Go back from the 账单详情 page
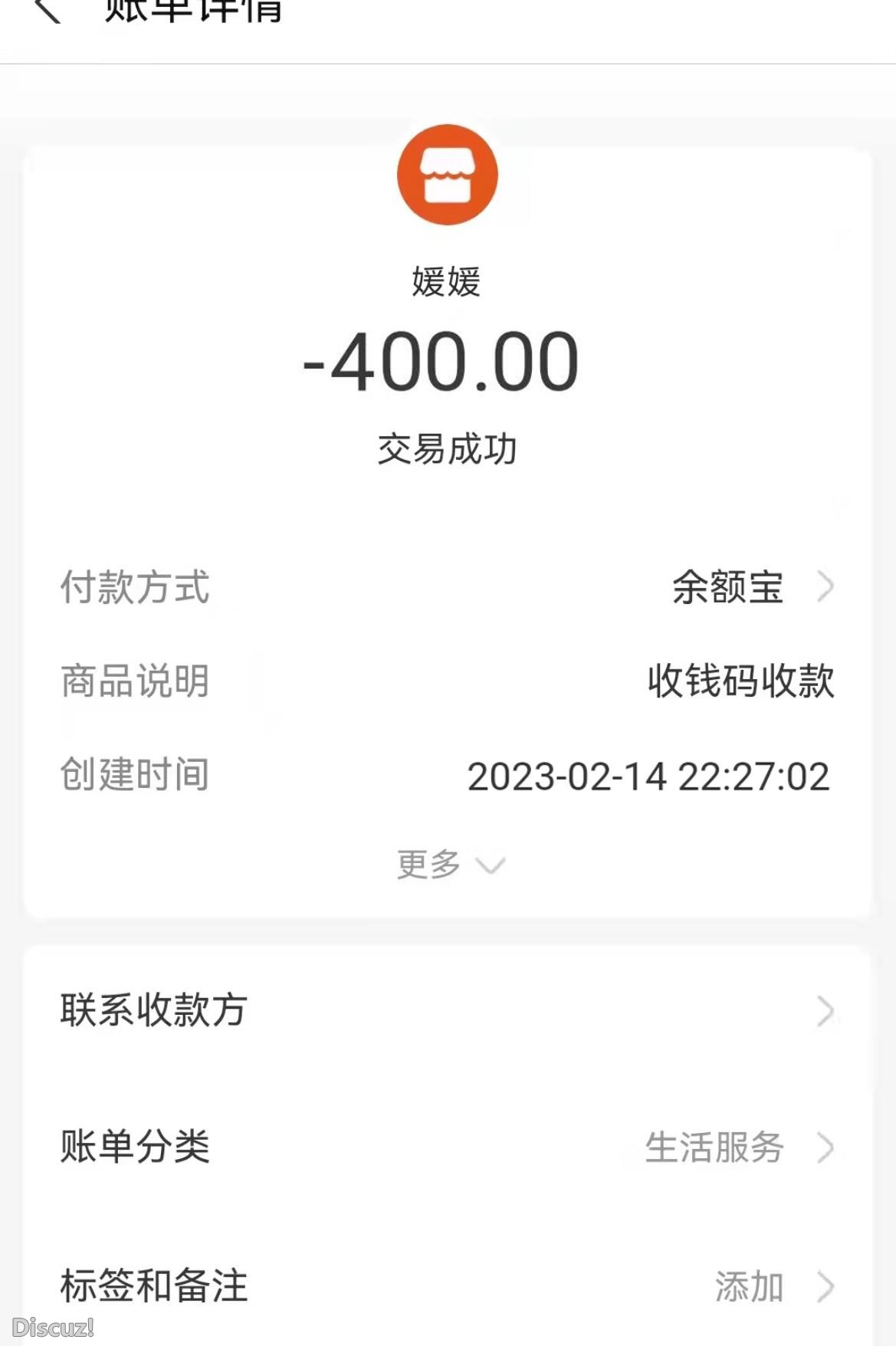This screenshot has width=896, height=1346. (x=48, y=11)
